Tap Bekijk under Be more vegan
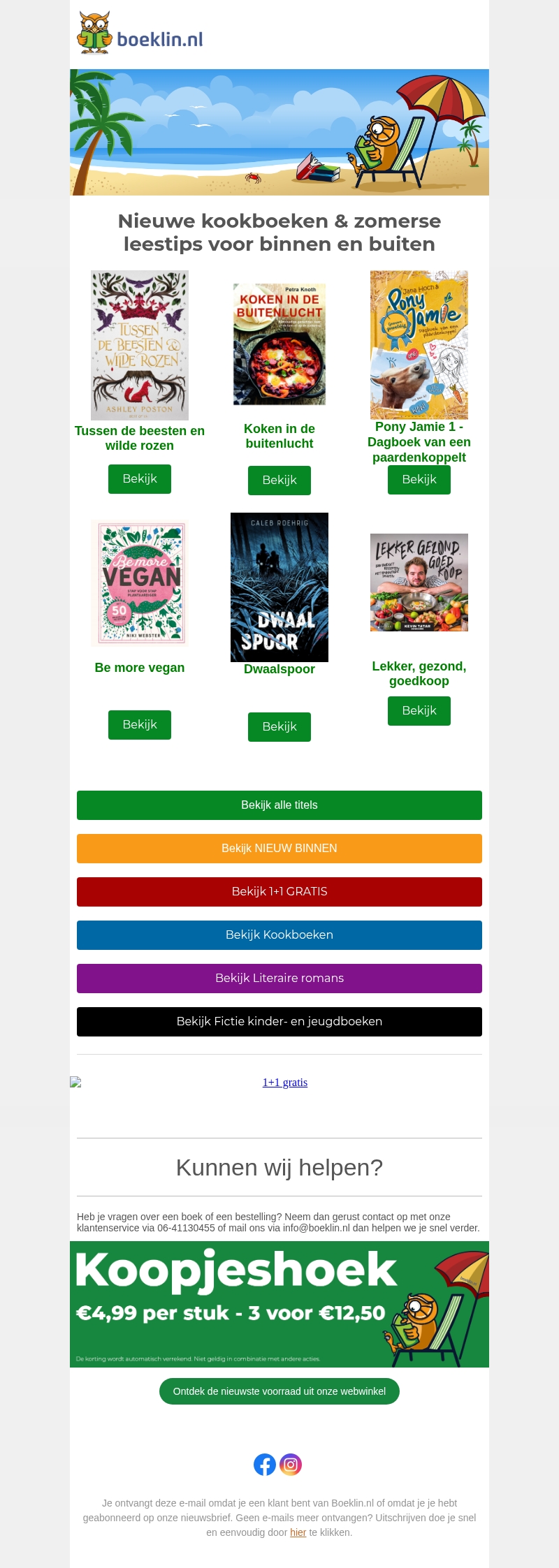This screenshot has width=559, height=1568. click(140, 725)
